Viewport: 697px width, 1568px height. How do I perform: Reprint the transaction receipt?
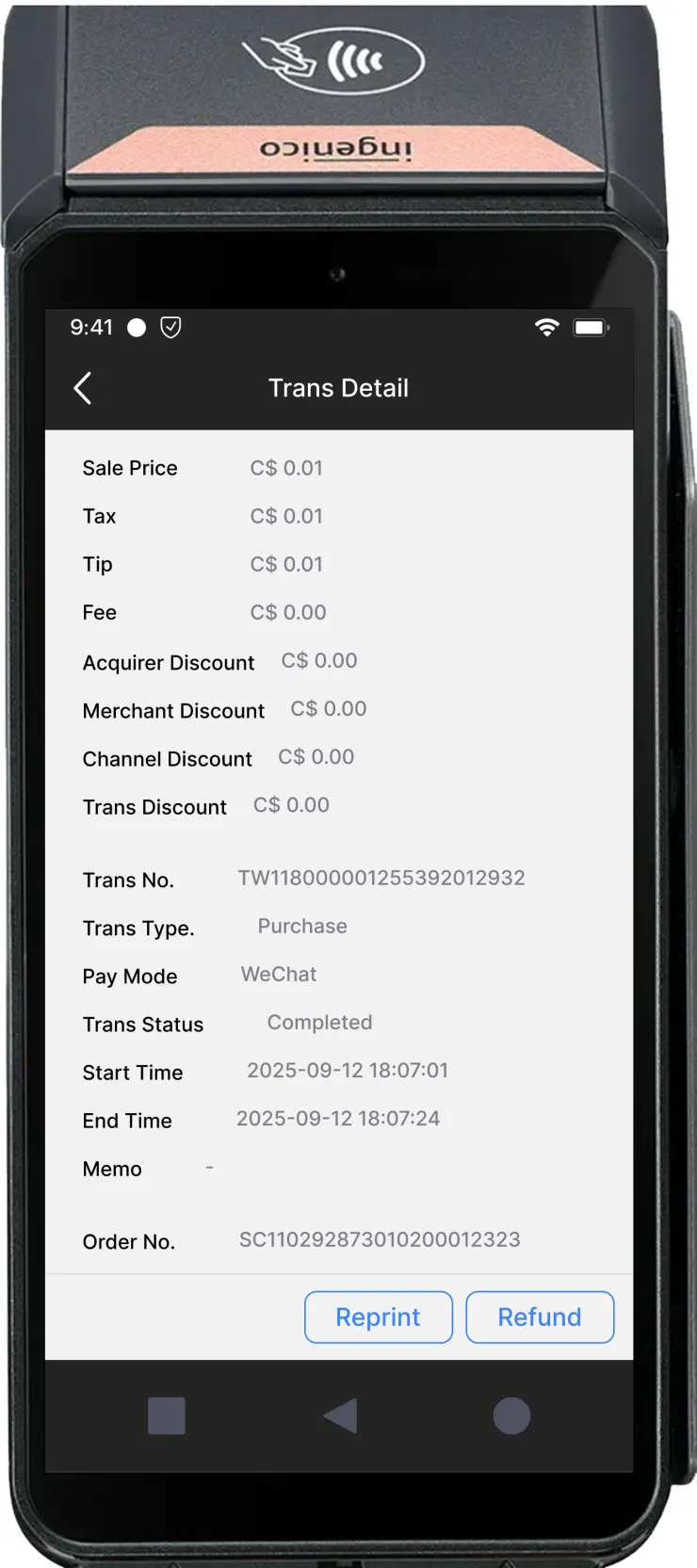378,1317
